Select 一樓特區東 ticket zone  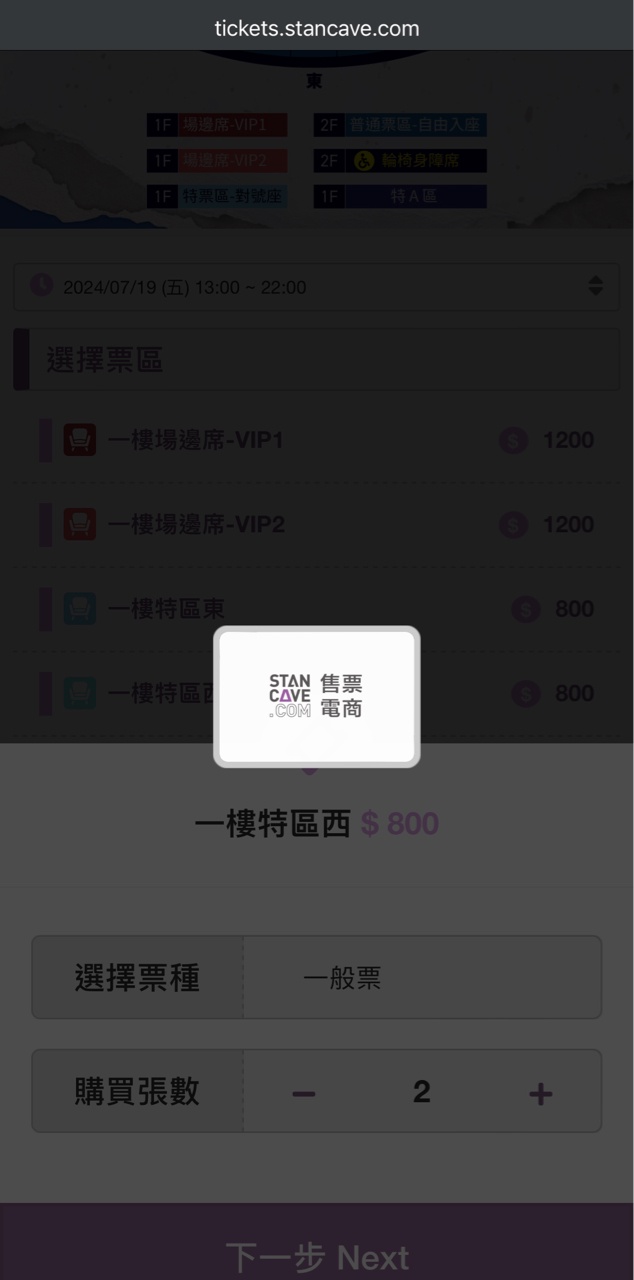coord(316,608)
